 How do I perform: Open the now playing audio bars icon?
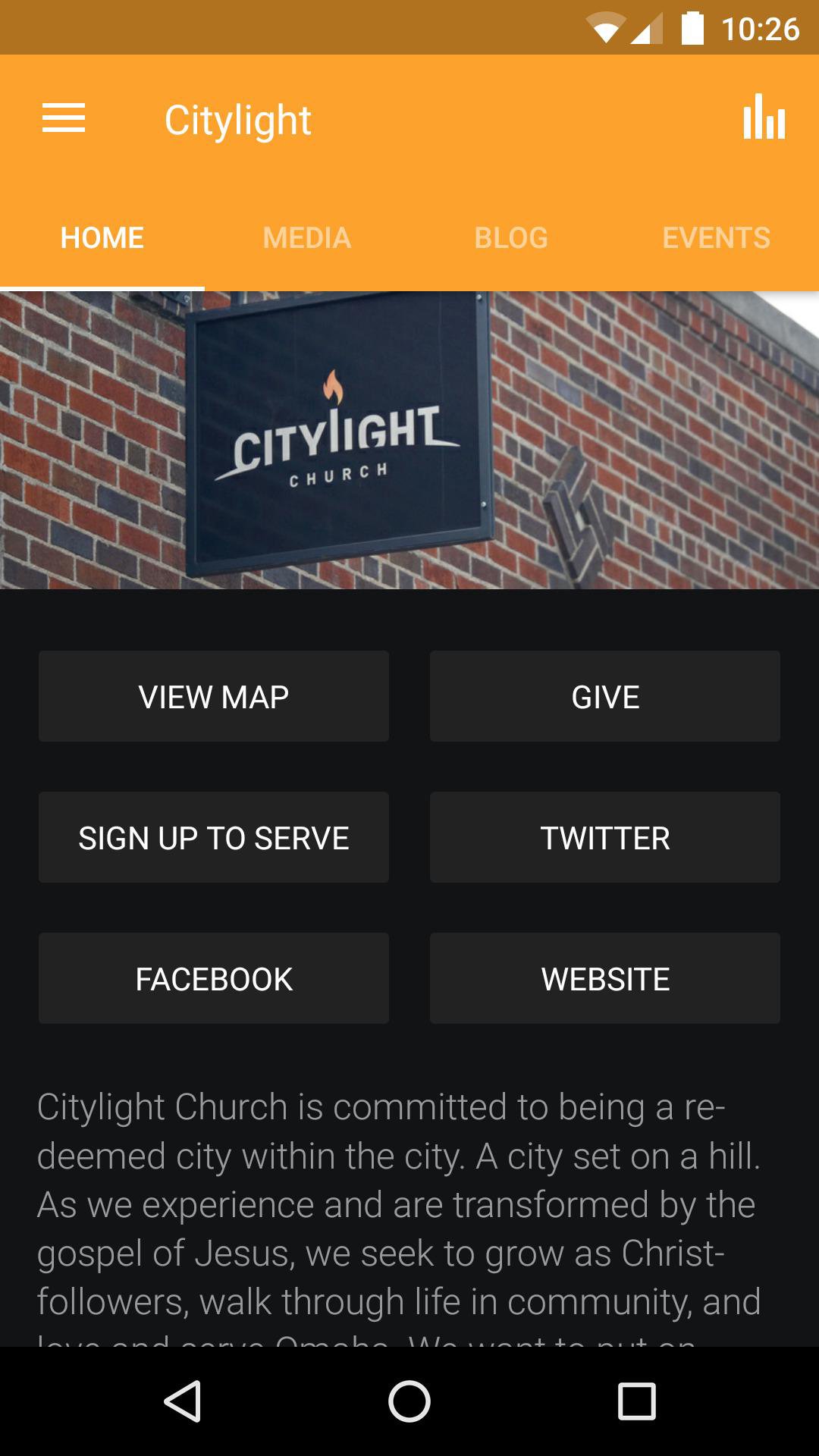pos(764,119)
